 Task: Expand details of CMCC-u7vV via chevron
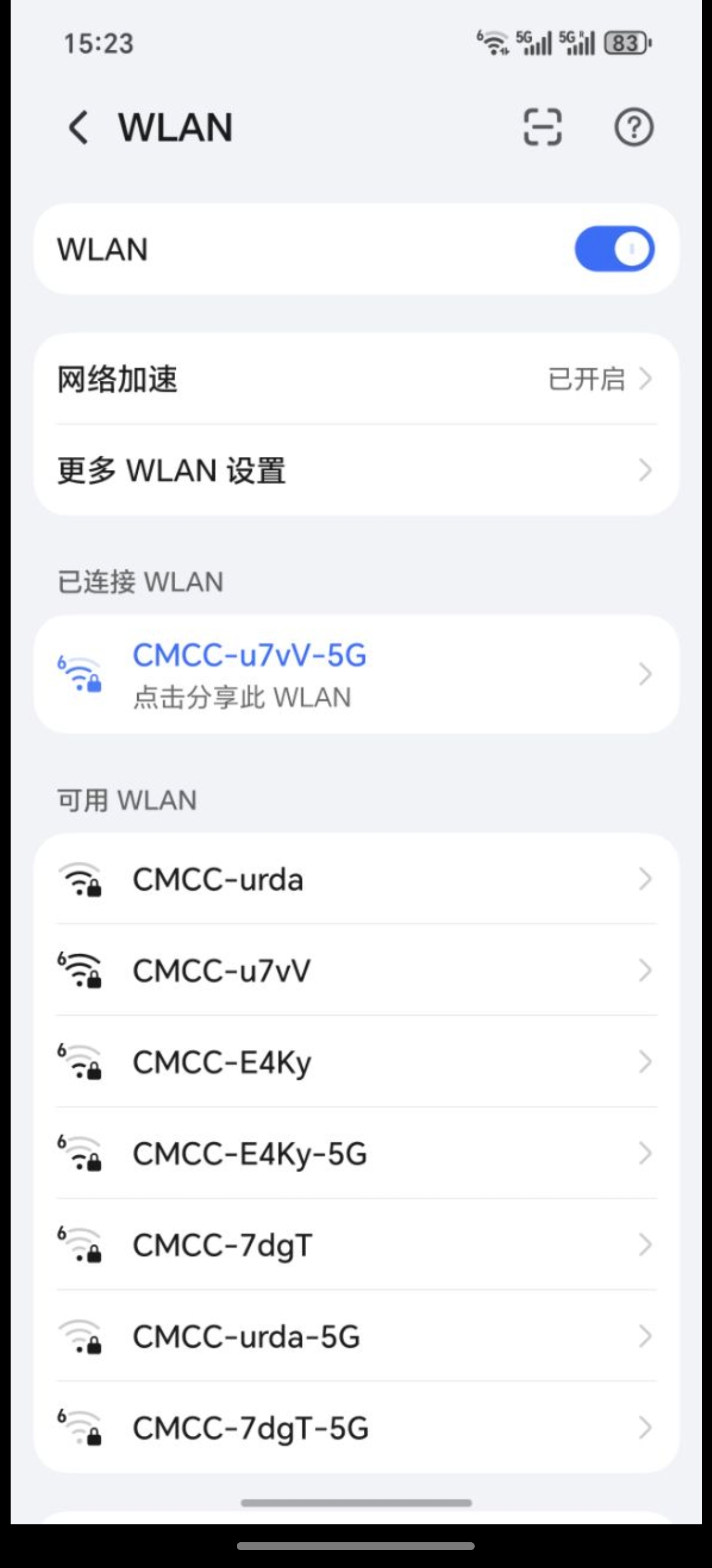pyautogui.click(x=645, y=971)
